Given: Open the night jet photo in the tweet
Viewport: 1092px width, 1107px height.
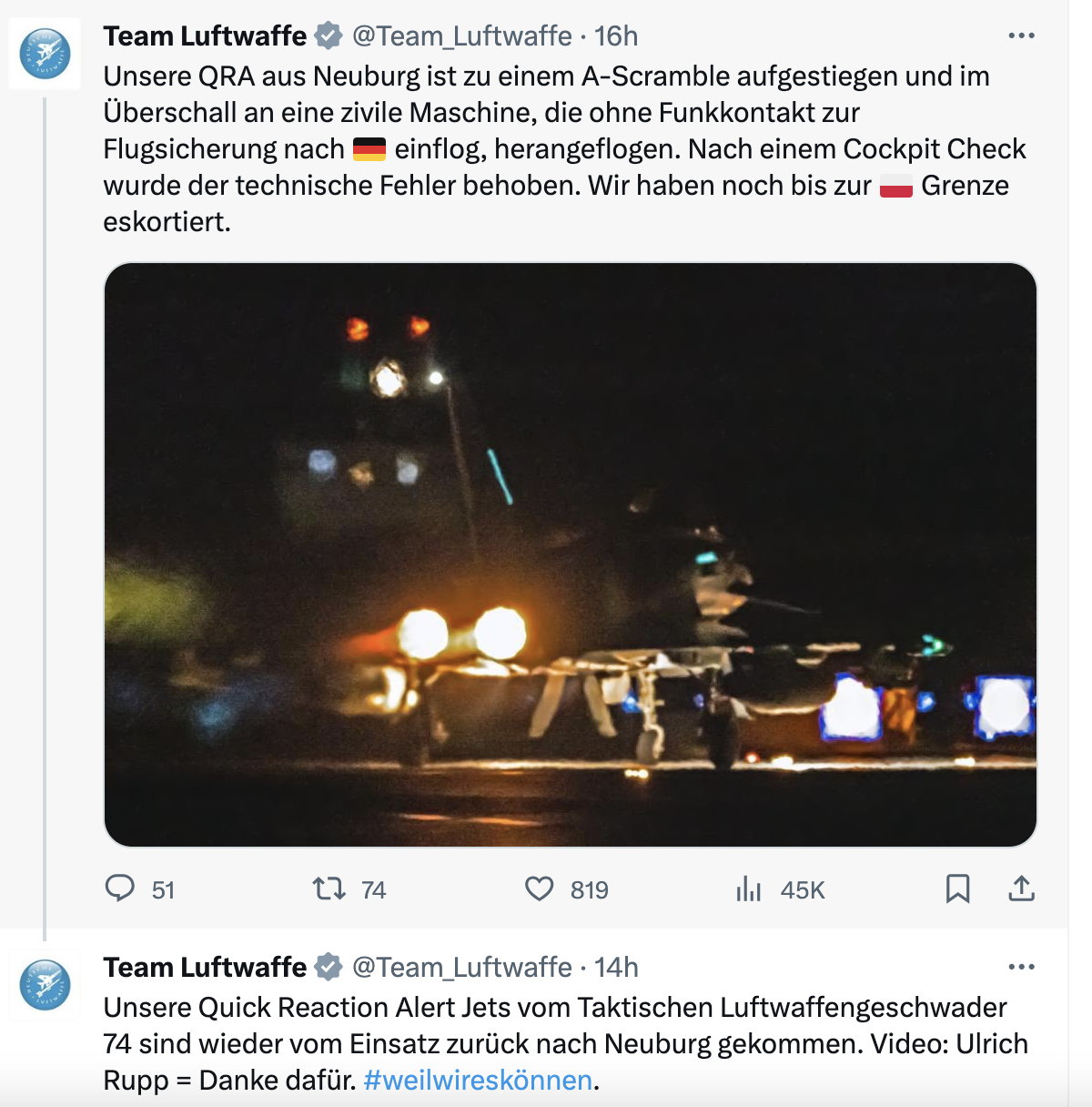Looking at the screenshot, I should pos(571,555).
